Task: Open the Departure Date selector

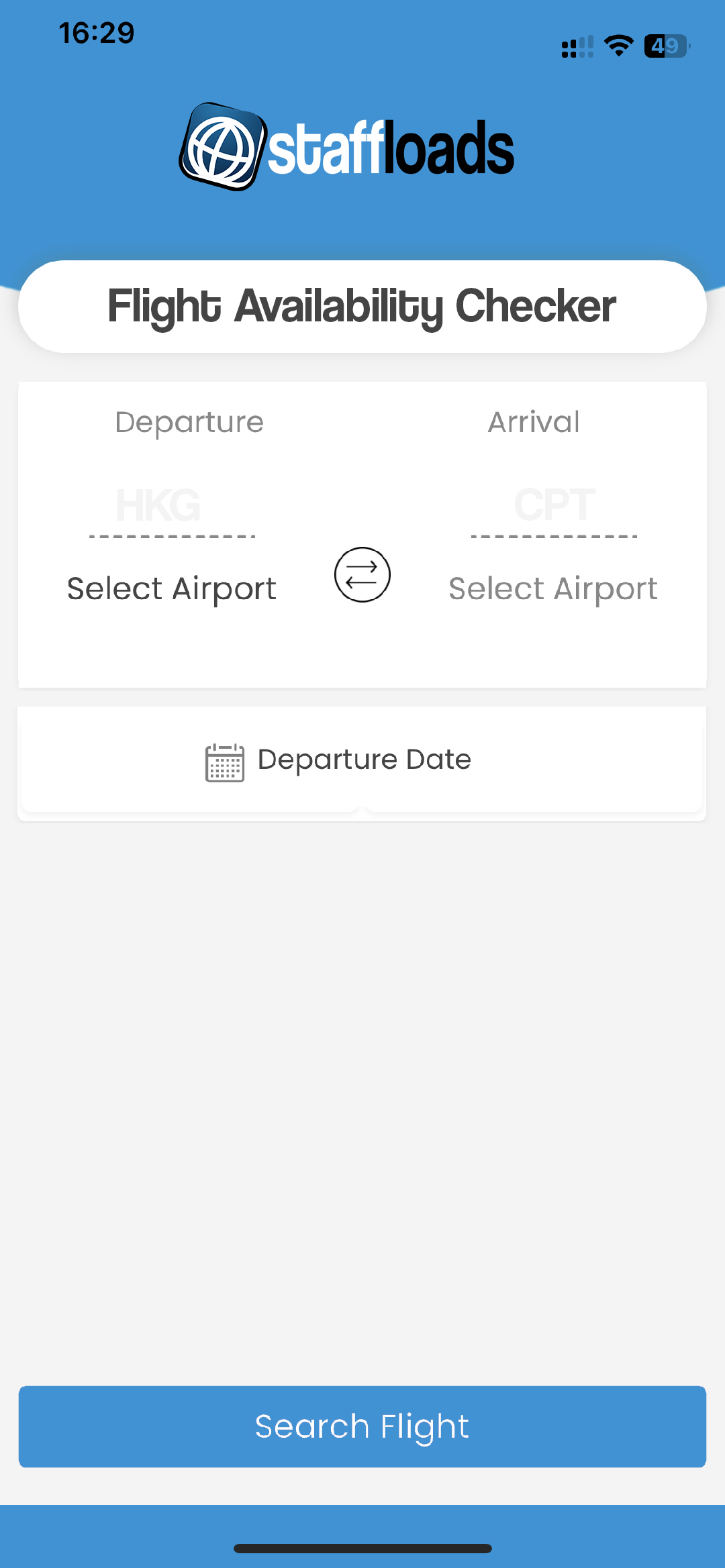Action: pos(365,759)
